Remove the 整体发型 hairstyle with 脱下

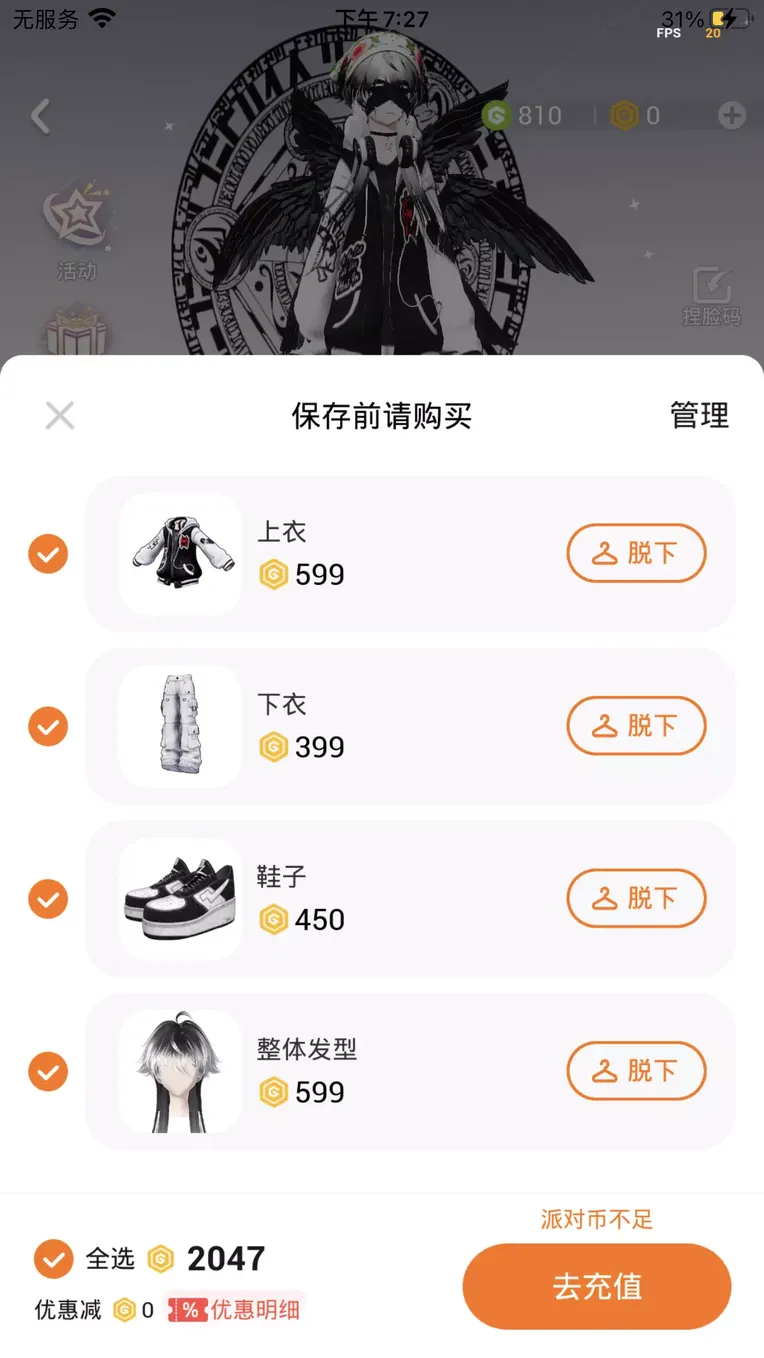pyautogui.click(x=636, y=1072)
